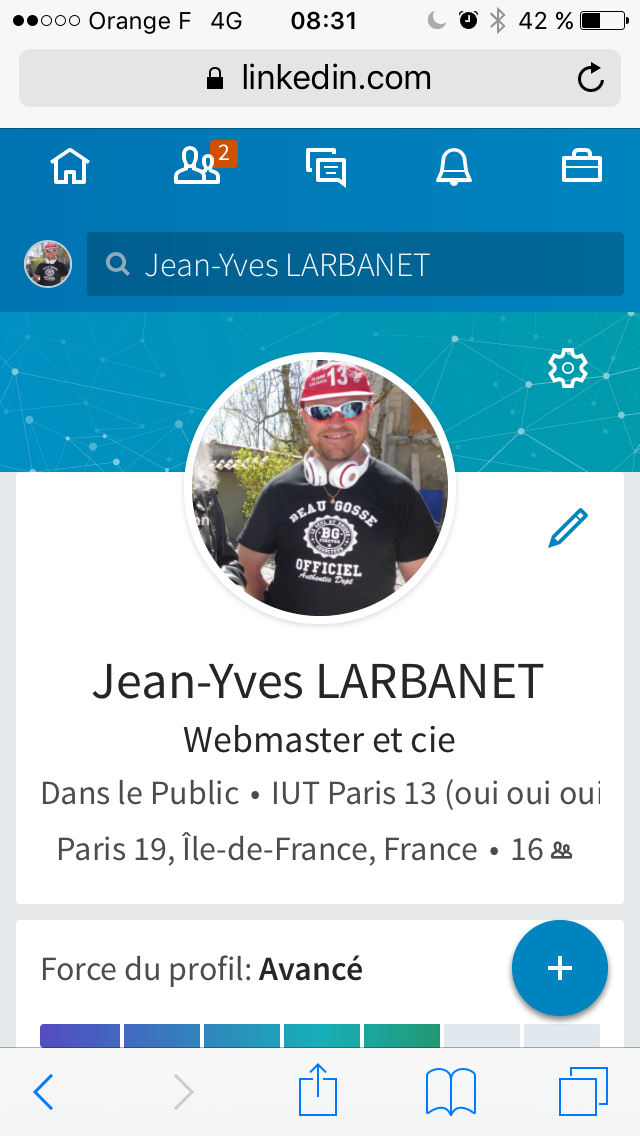Tap the large profile photo

point(320,486)
